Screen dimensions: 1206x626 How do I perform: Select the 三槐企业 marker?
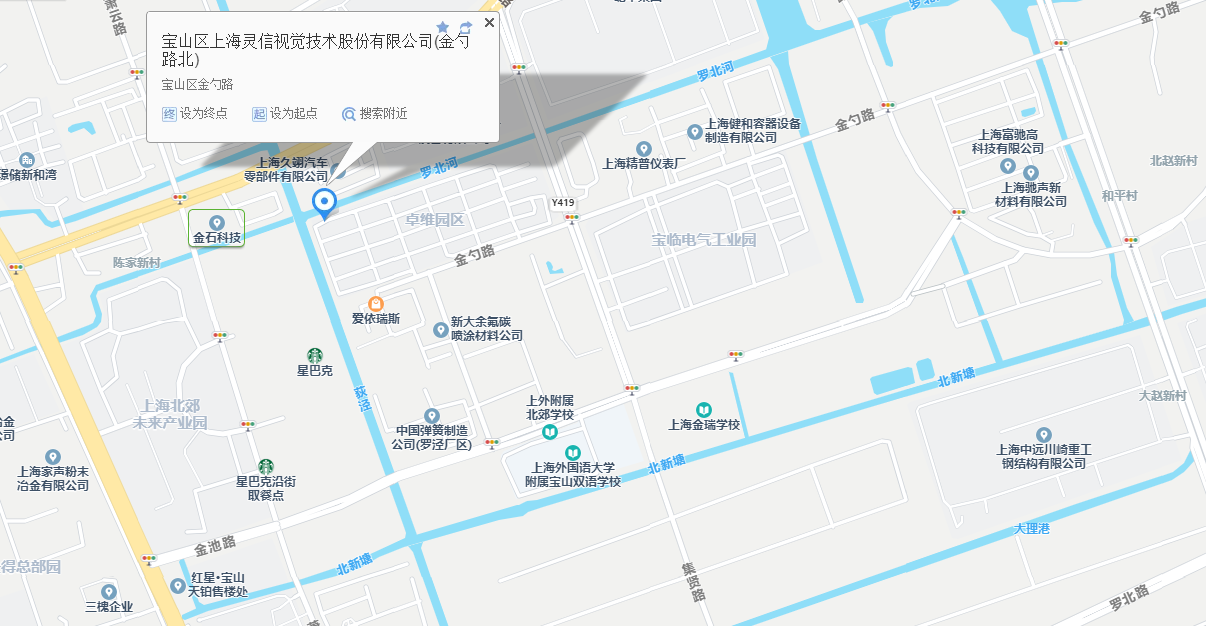click(109, 591)
